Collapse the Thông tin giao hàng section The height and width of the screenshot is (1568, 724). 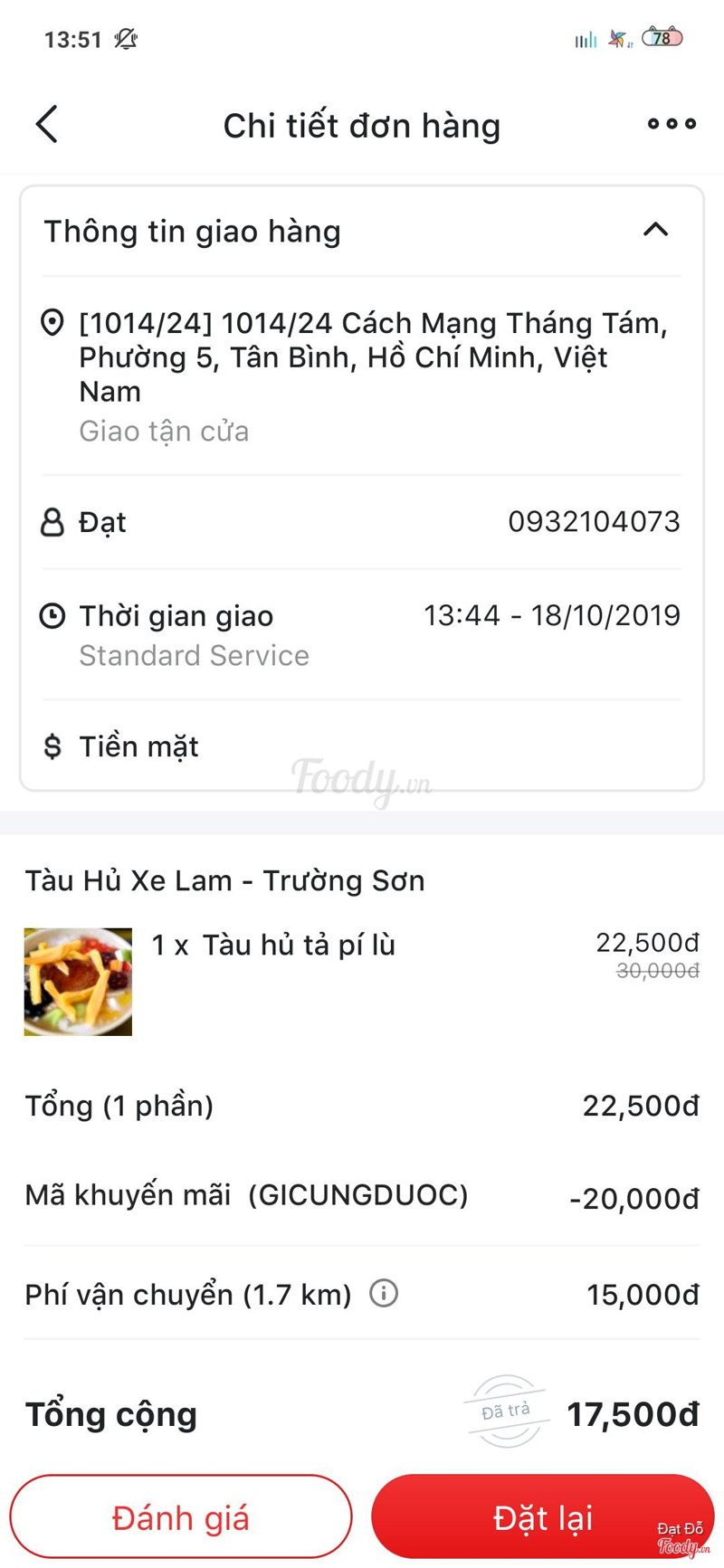(655, 231)
